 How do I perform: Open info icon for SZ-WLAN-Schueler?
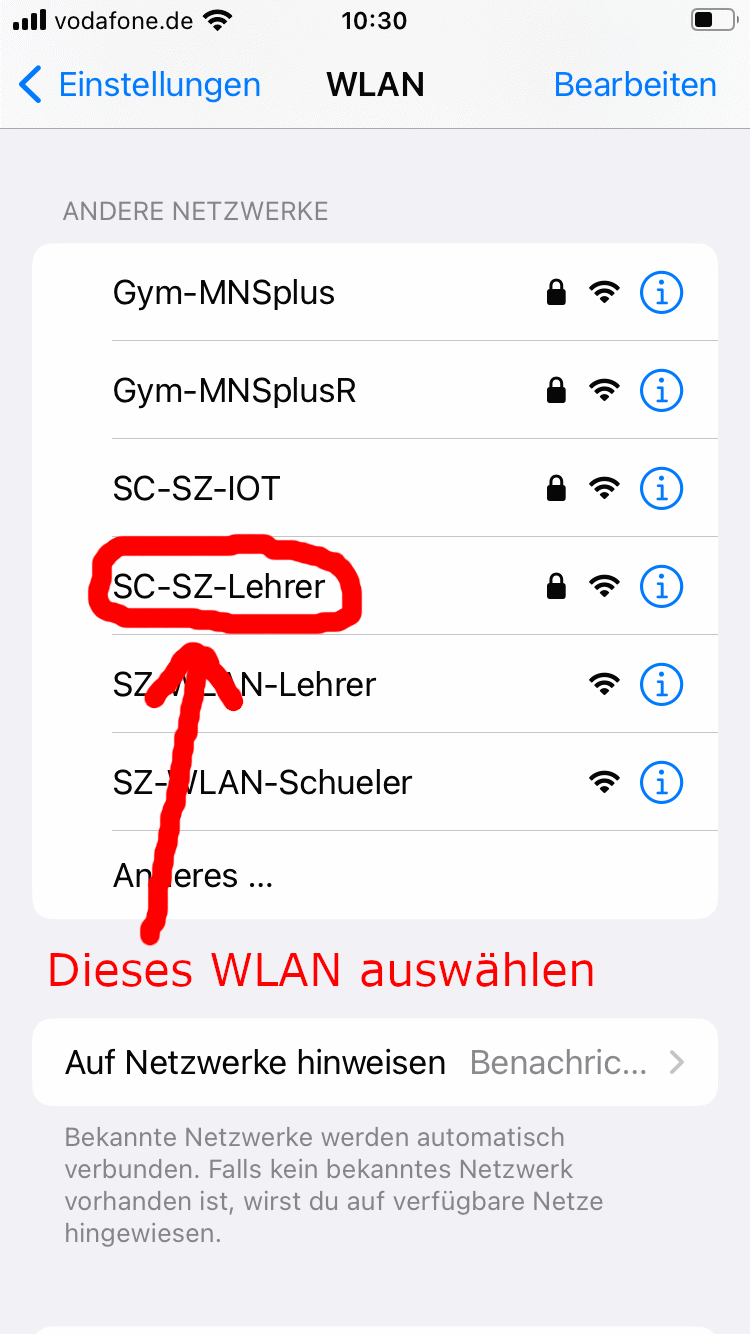pyautogui.click(x=661, y=782)
